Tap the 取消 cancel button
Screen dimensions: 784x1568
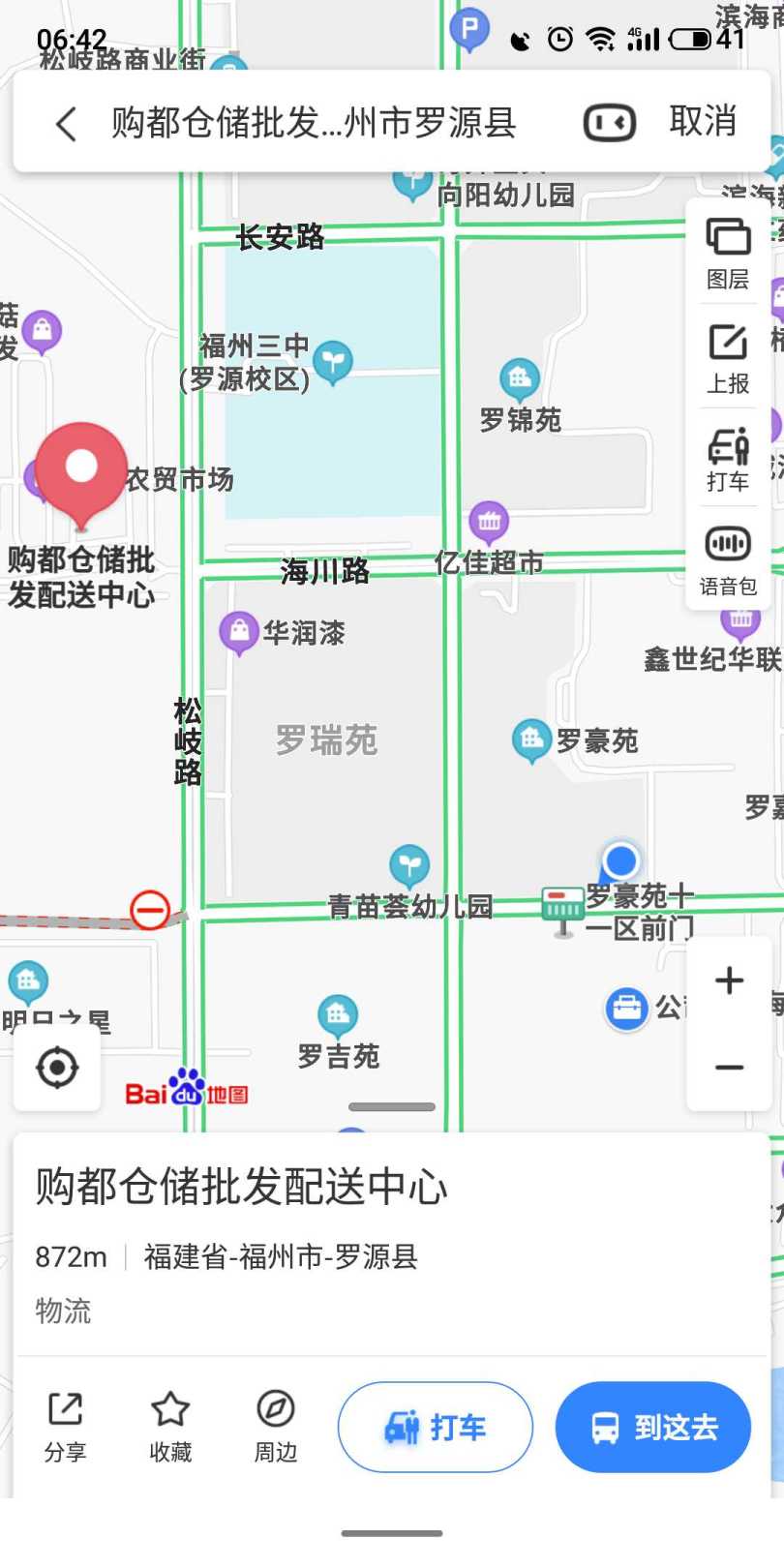pyautogui.click(x=703, y=122)
